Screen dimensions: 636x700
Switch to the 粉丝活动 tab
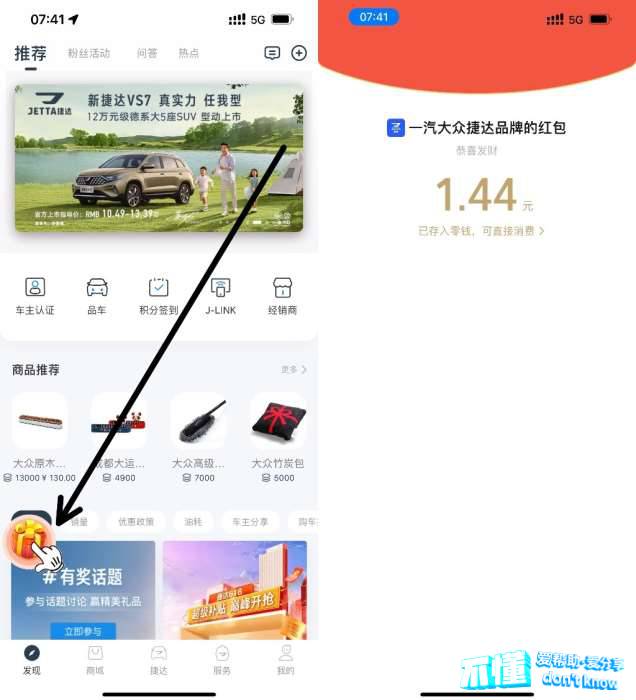pyautogui.click(x=88, y=53)
